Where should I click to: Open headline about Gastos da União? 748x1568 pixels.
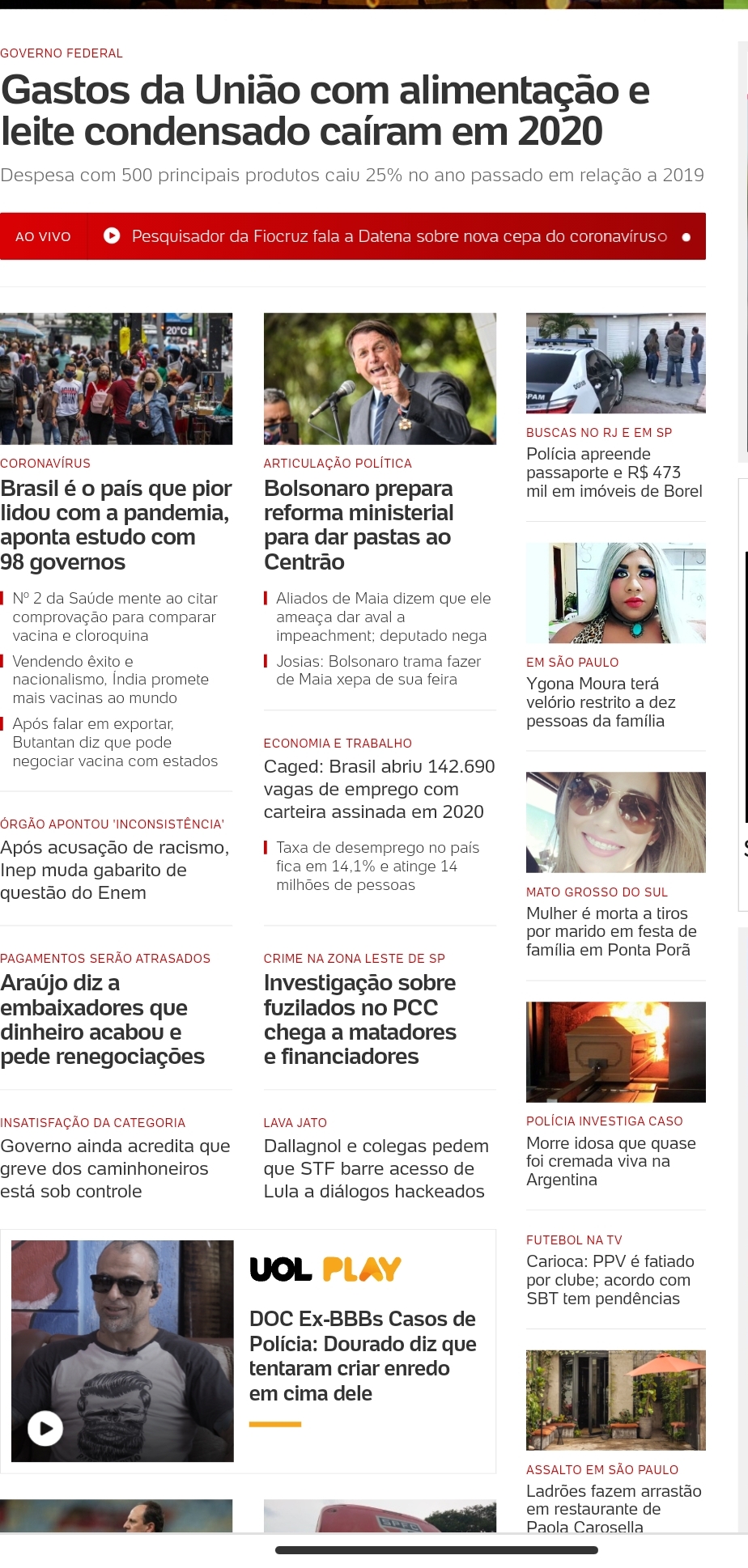tap(324, 110)
